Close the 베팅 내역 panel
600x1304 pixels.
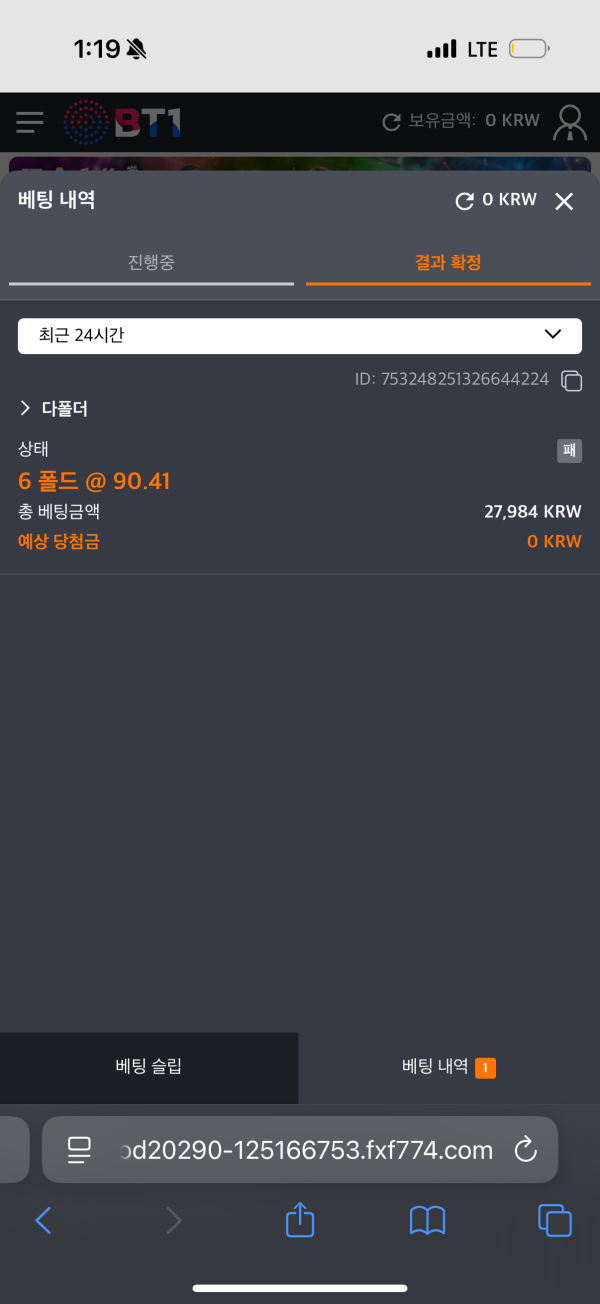564,201
